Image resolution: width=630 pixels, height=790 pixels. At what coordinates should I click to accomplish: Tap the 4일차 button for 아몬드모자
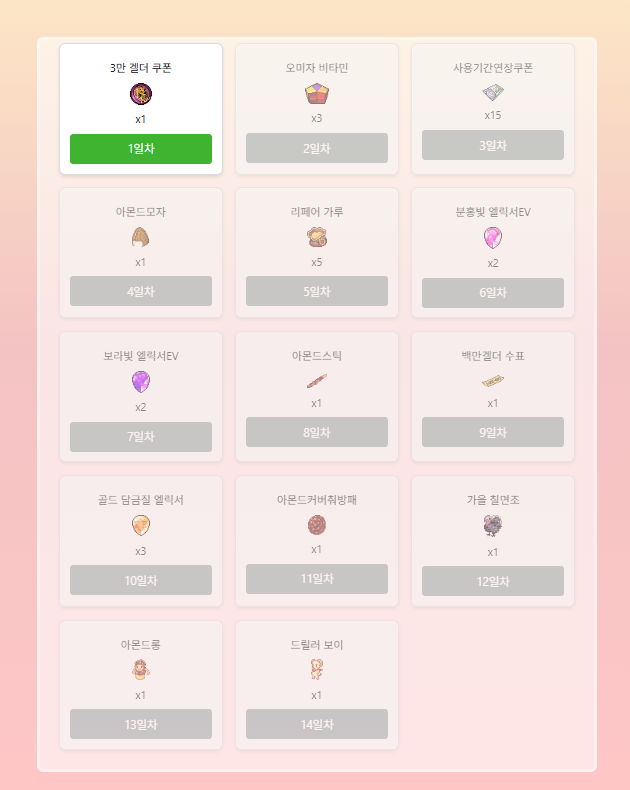pos(141,292)
